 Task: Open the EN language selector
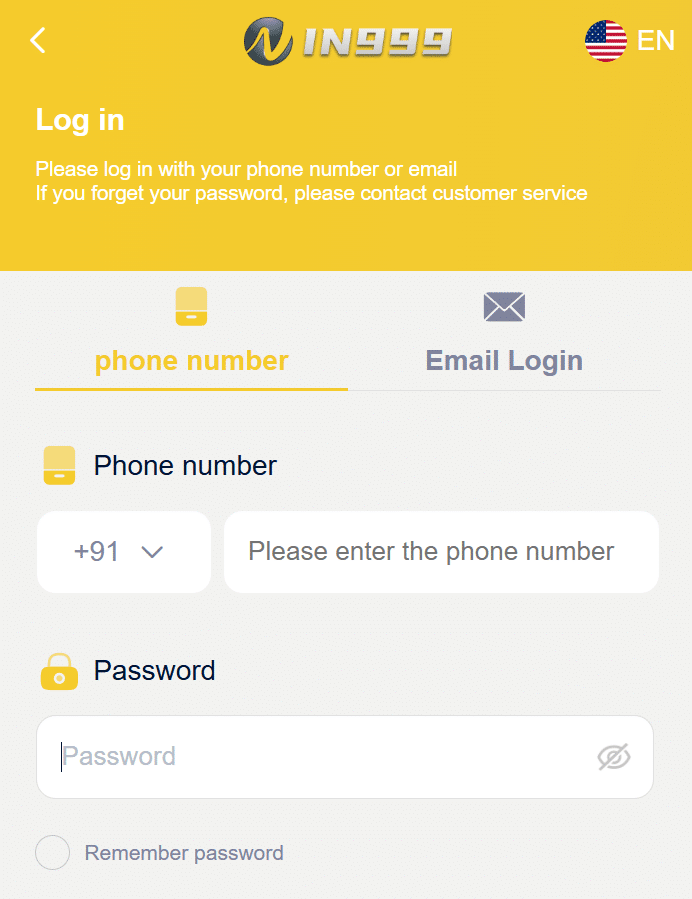coord(630,41)
